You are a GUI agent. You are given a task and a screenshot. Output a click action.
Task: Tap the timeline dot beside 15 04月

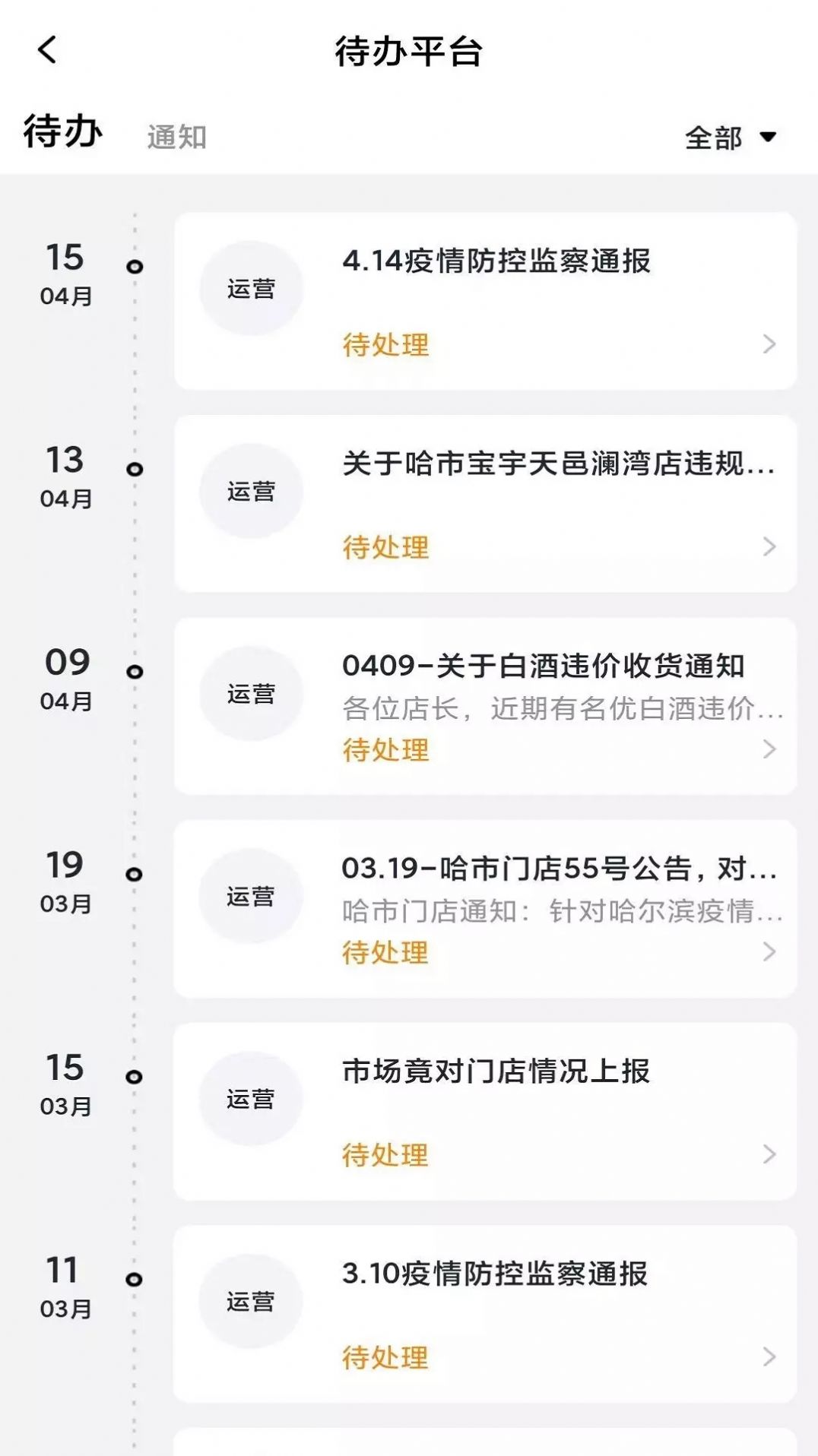click(135, 267)
